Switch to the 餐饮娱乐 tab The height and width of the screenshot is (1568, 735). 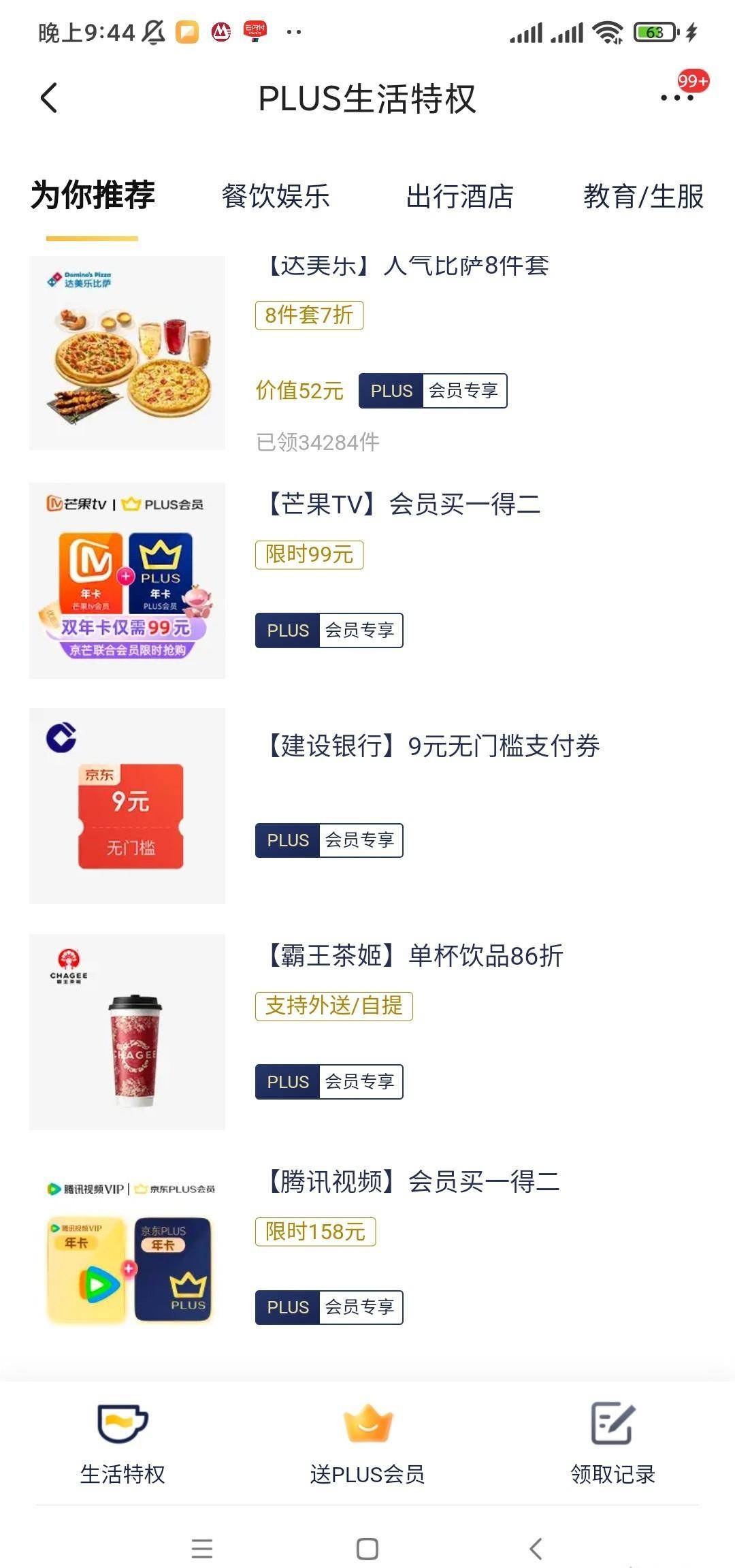(x=276, y=197)
